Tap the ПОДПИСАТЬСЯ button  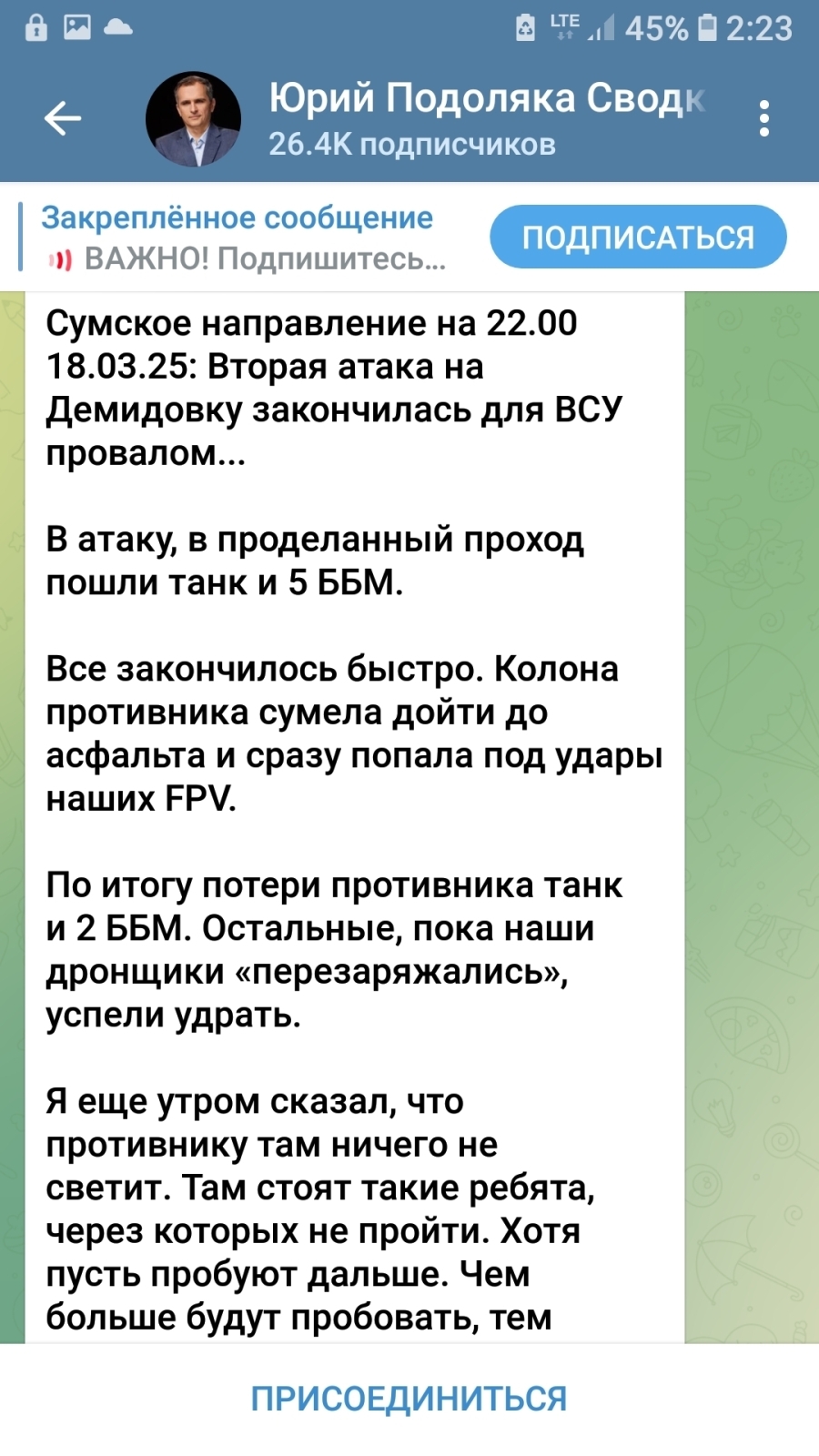638,238
